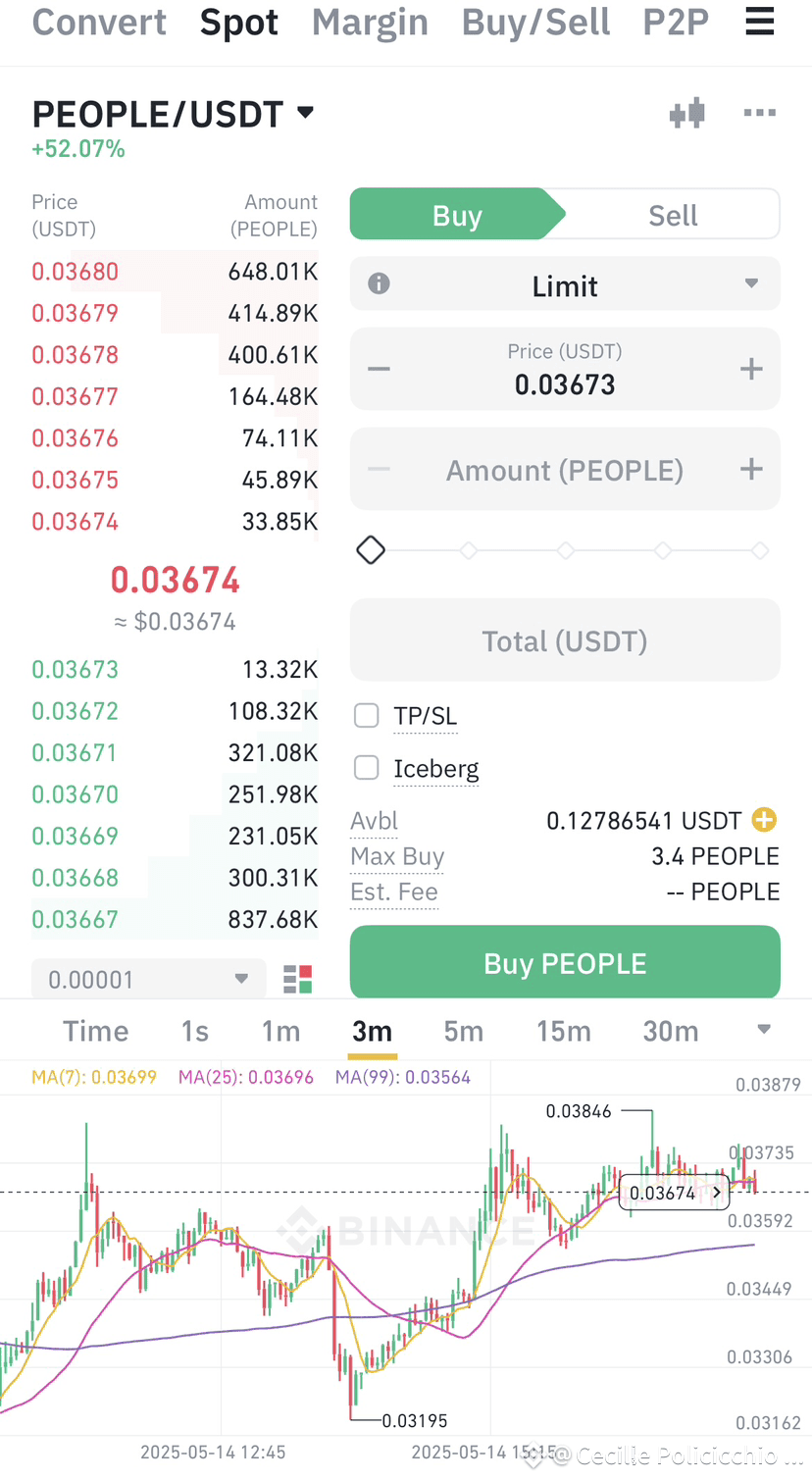Viewport: 812px width, 1480px height.
Task: Switch to the Sell tab
Action: click(672, 214)
